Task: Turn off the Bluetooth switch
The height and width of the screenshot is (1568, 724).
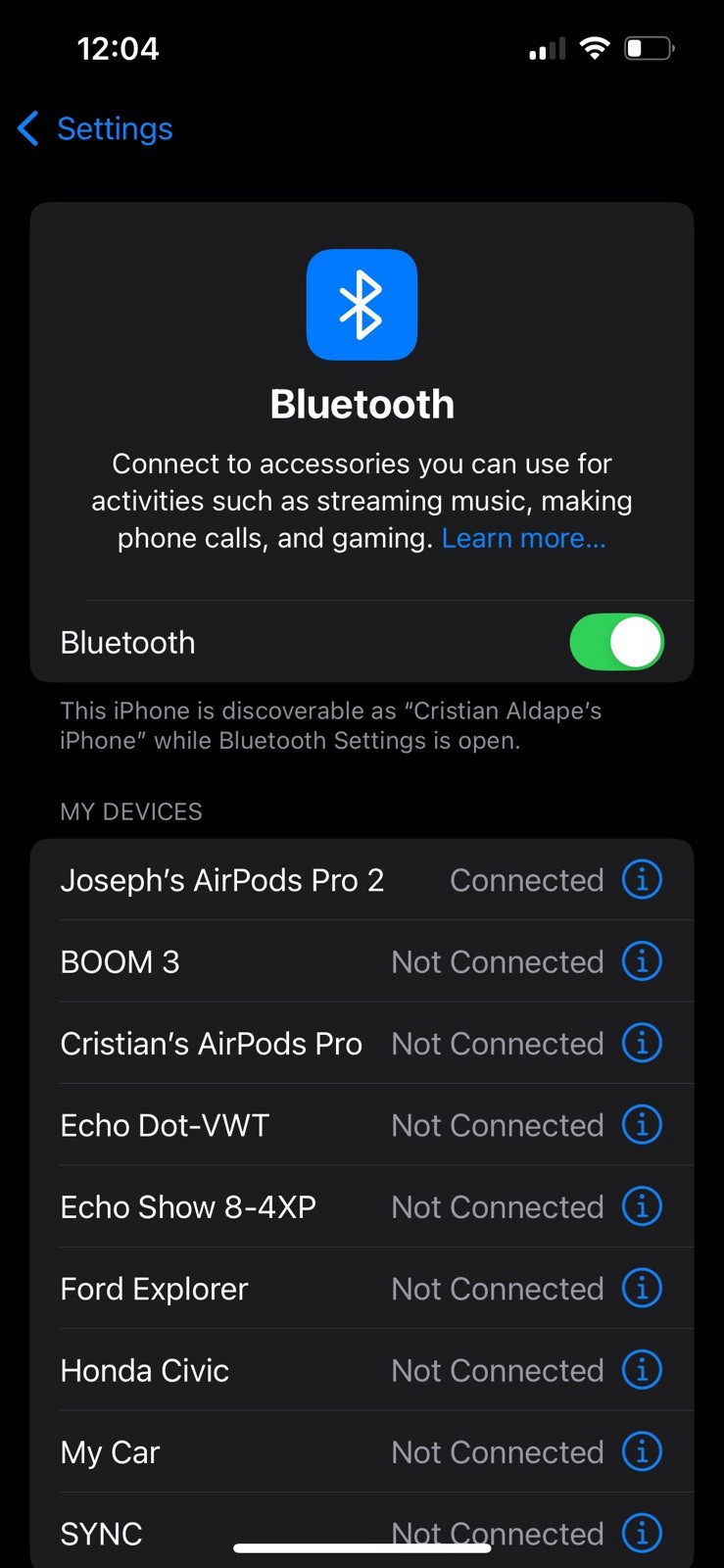Action: pyautogui.click(x=616, y=643)
